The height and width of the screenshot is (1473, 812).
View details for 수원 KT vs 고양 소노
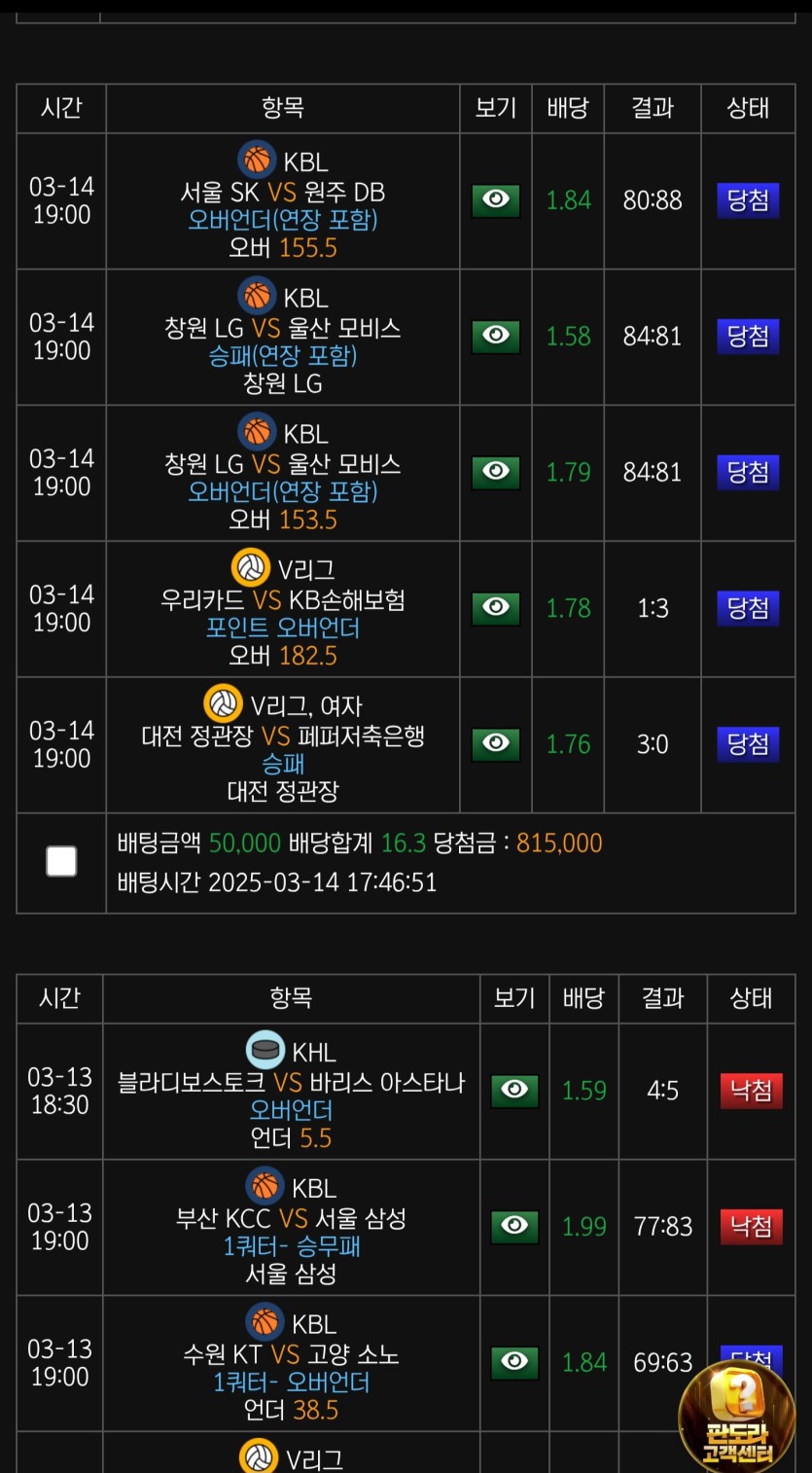point(514,1362)
